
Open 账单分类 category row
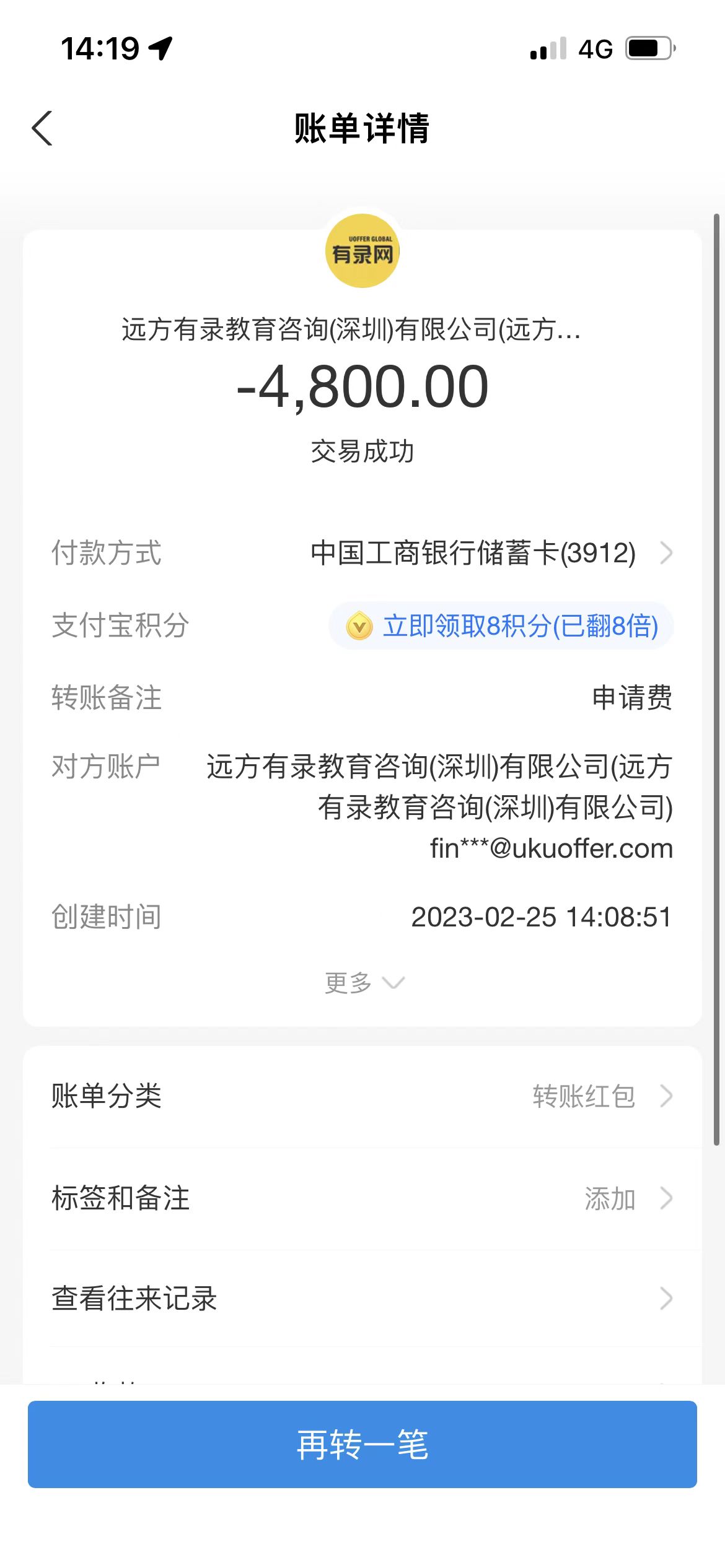tap(362, 1096)
